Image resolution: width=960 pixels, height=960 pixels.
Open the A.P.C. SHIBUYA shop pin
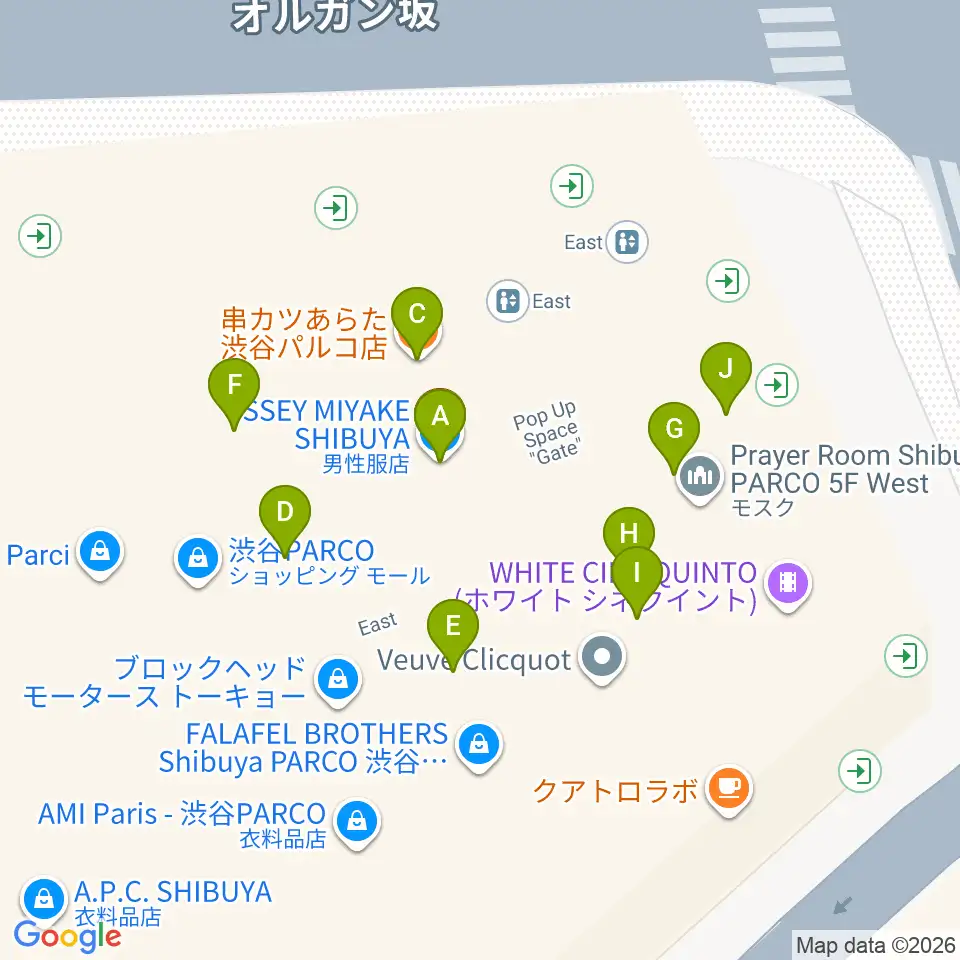point(43,900)
